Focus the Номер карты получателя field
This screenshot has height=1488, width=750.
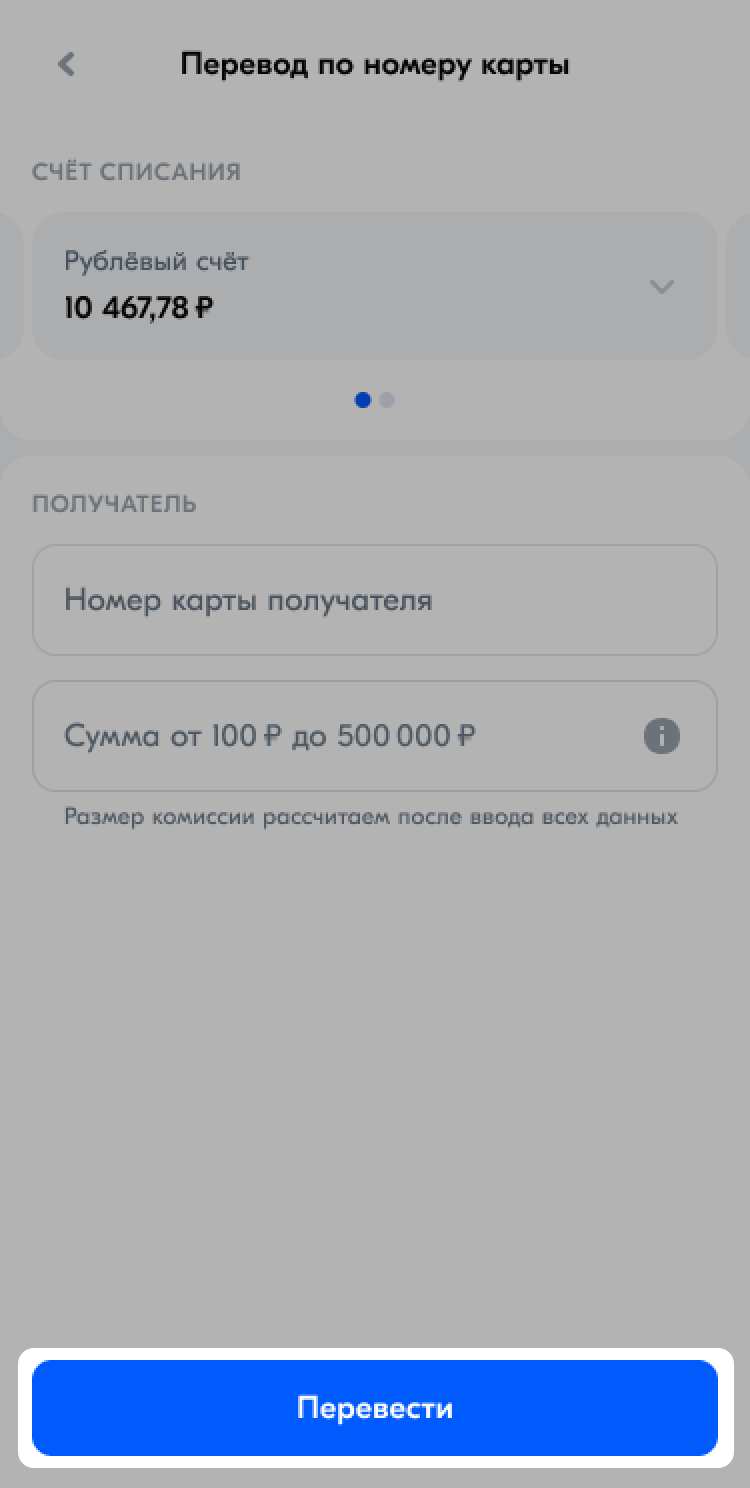[374, 600]
